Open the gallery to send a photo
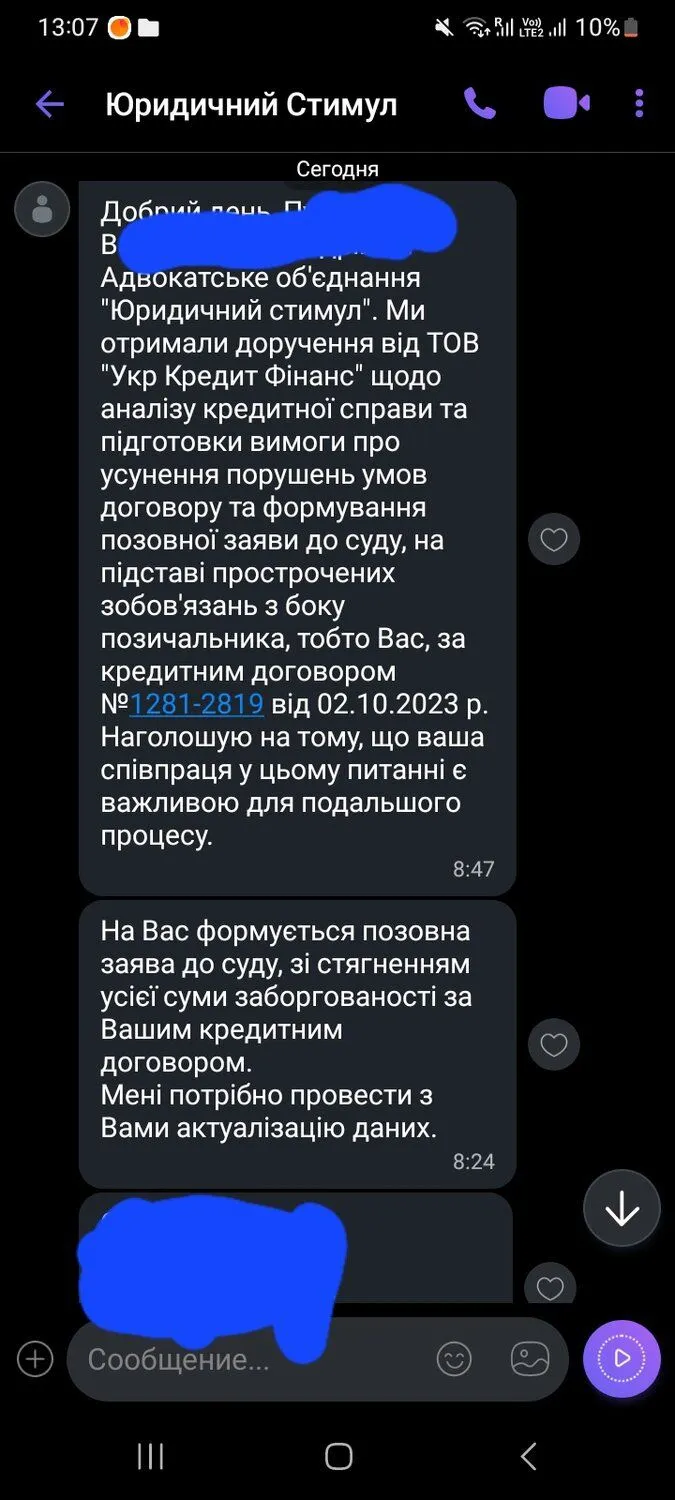 click(530, 1359)
